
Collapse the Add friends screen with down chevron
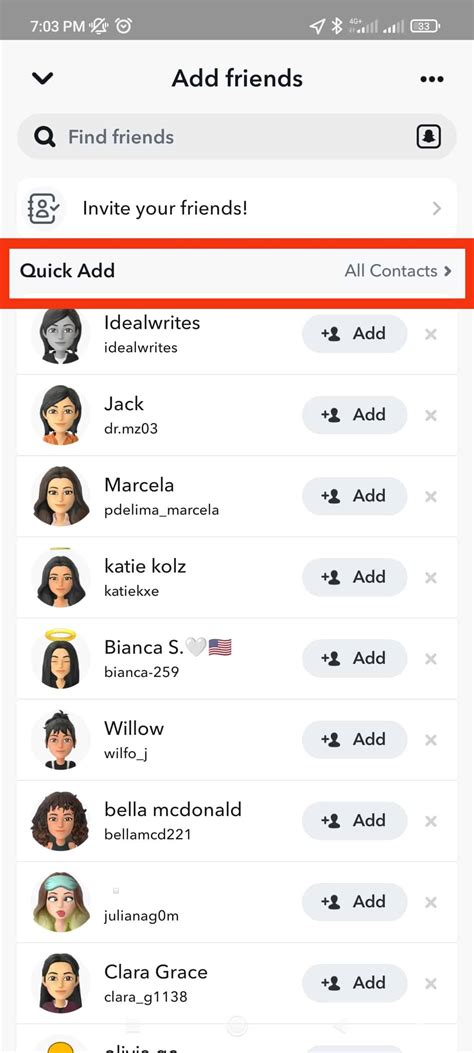coord(42,79)
